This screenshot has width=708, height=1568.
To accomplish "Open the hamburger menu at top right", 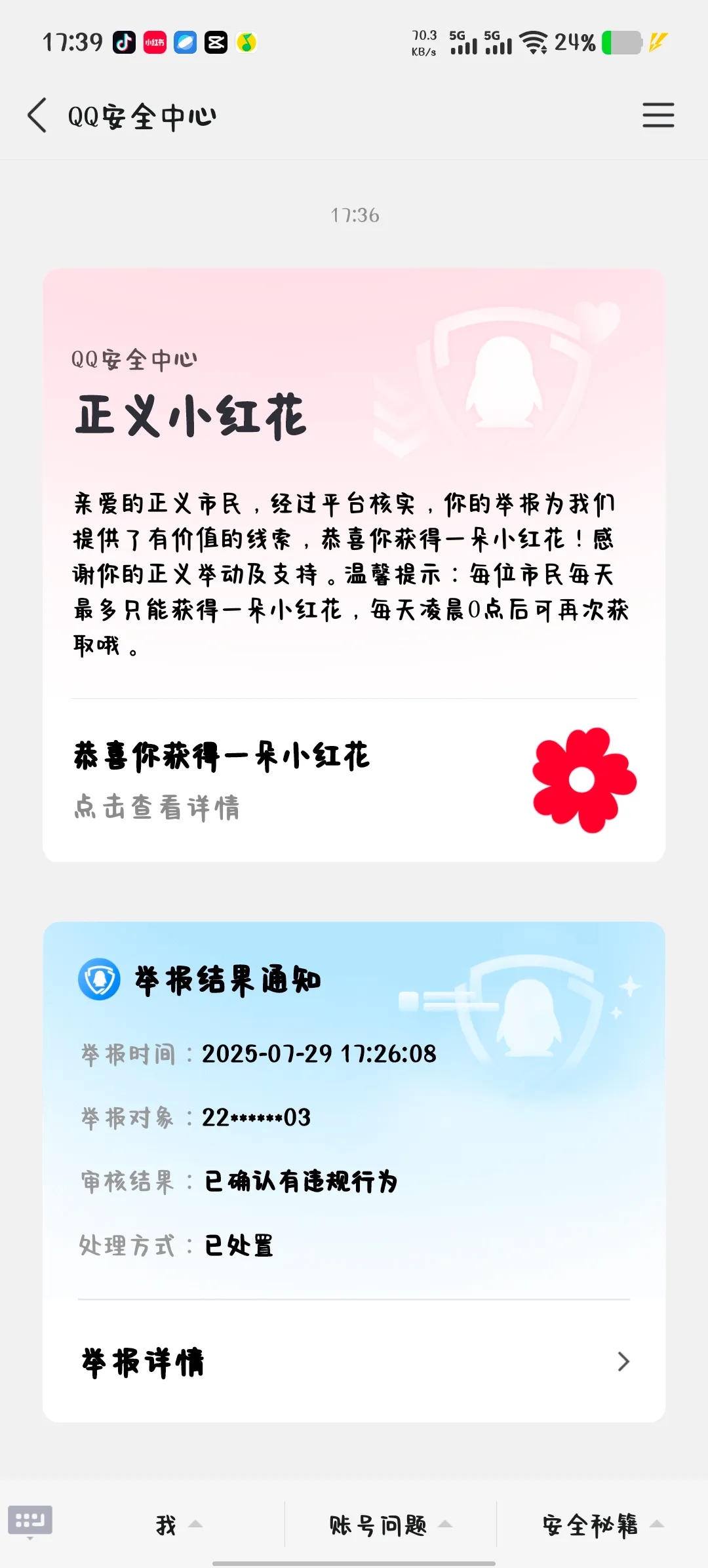I will (658, 115).
